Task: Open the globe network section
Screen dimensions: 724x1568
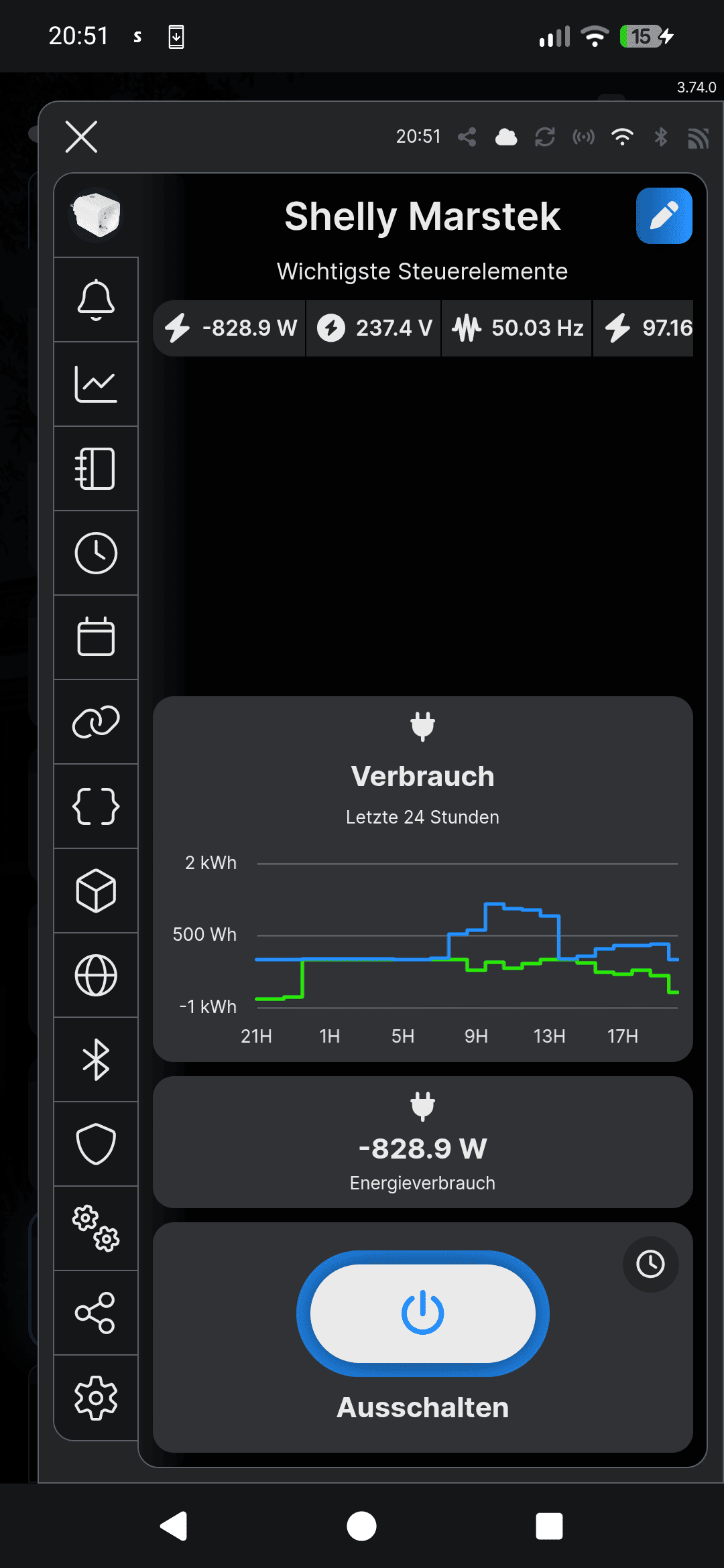Action: click(96, 975)
